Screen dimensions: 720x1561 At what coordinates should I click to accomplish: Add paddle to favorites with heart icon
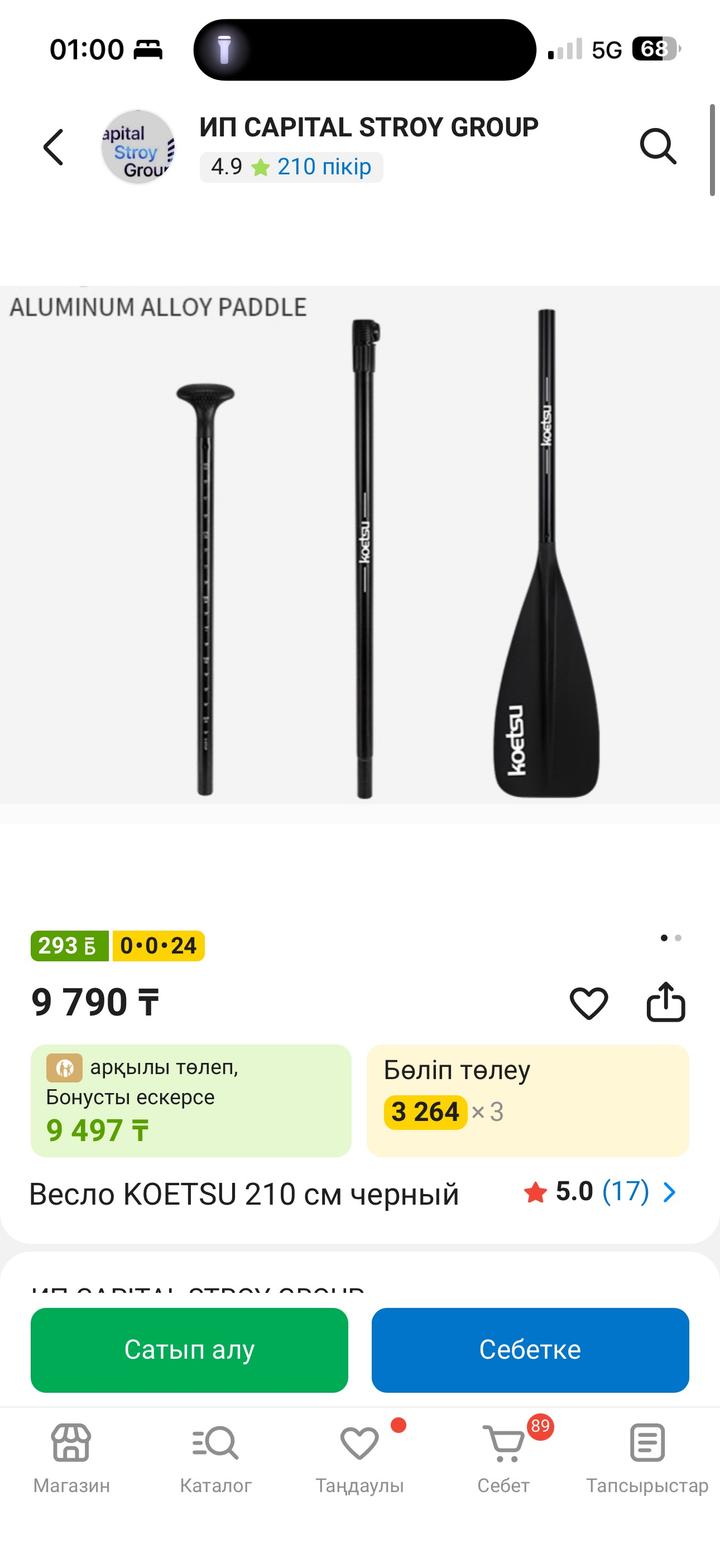(x=589, y=1002)
